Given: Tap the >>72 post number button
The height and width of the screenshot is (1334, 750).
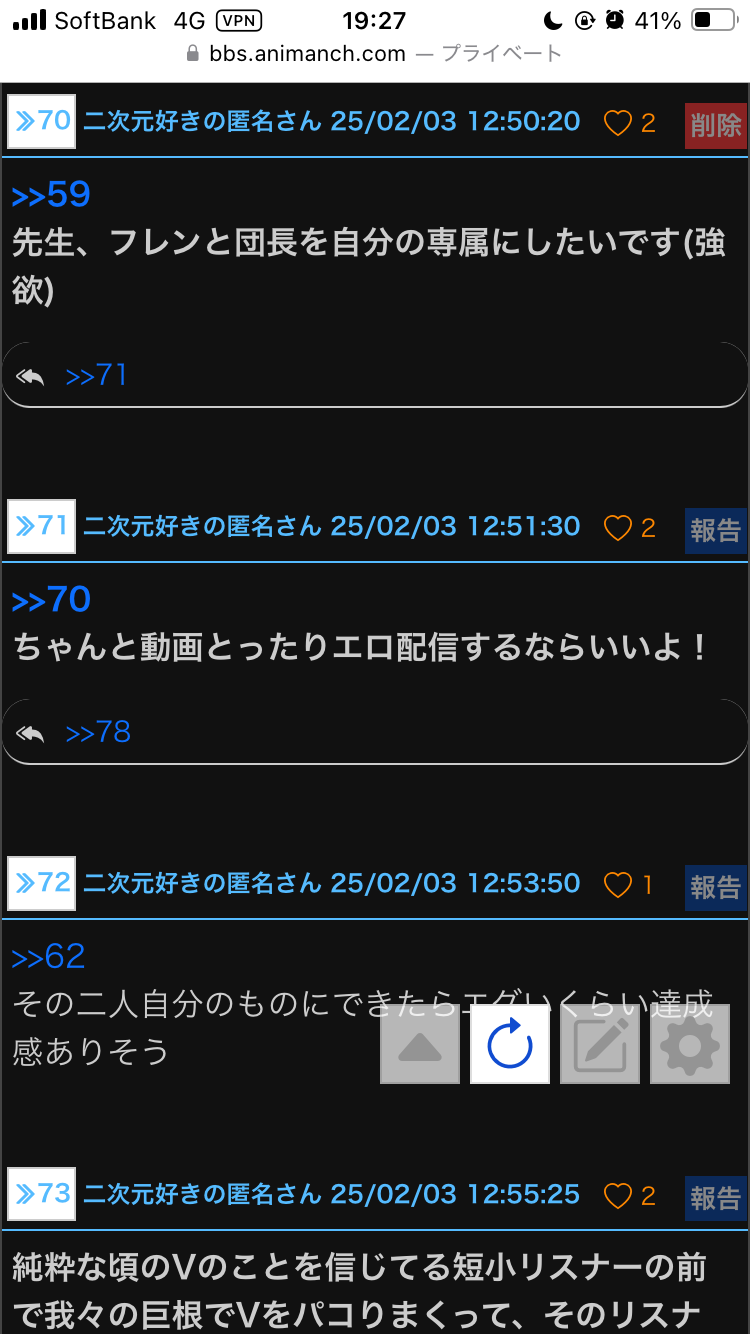Looking at the screenshot, I should click(x=41, y=883).
